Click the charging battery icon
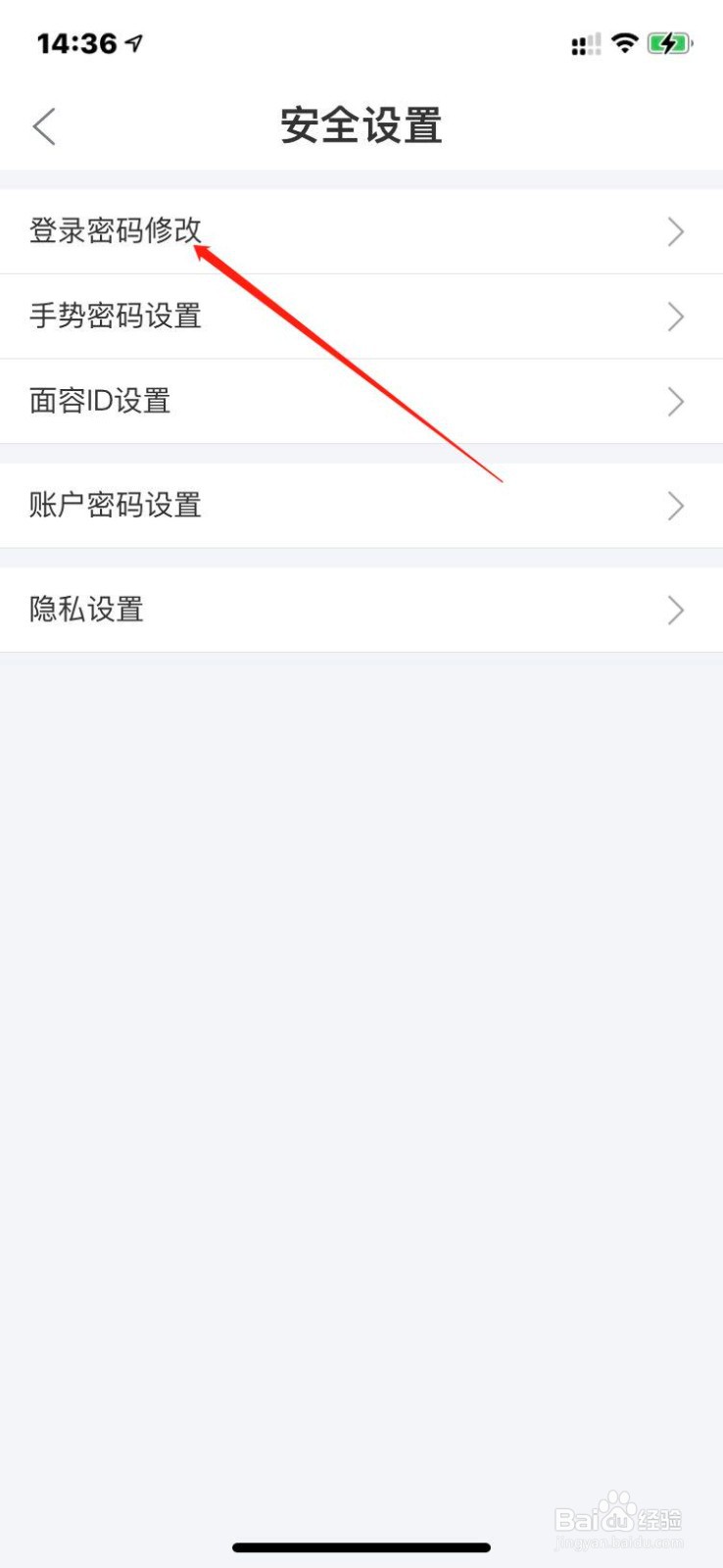Image resolution: width=723 pixels, height=1568 pixels. [x=670, y=43]
